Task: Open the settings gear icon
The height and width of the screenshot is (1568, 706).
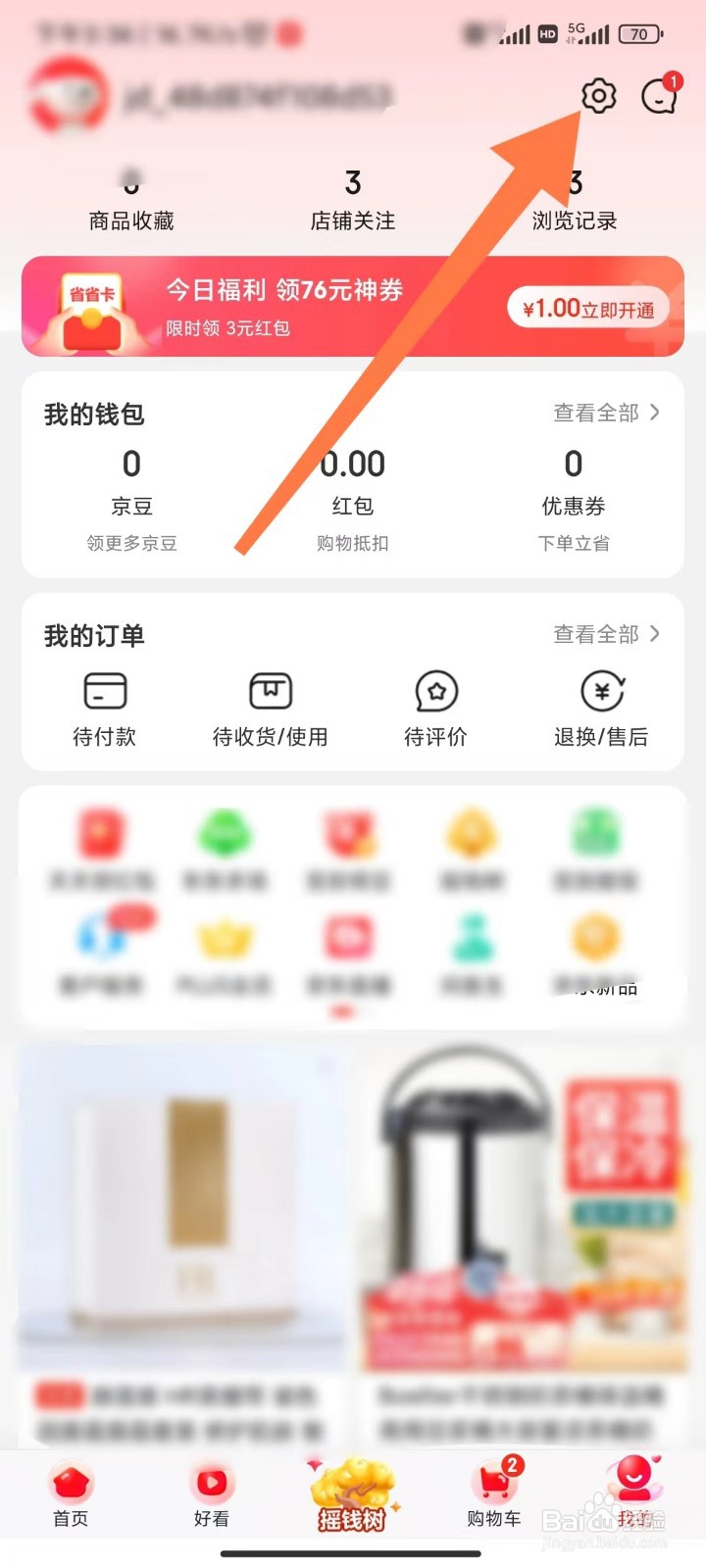Action: click(598, 95)
